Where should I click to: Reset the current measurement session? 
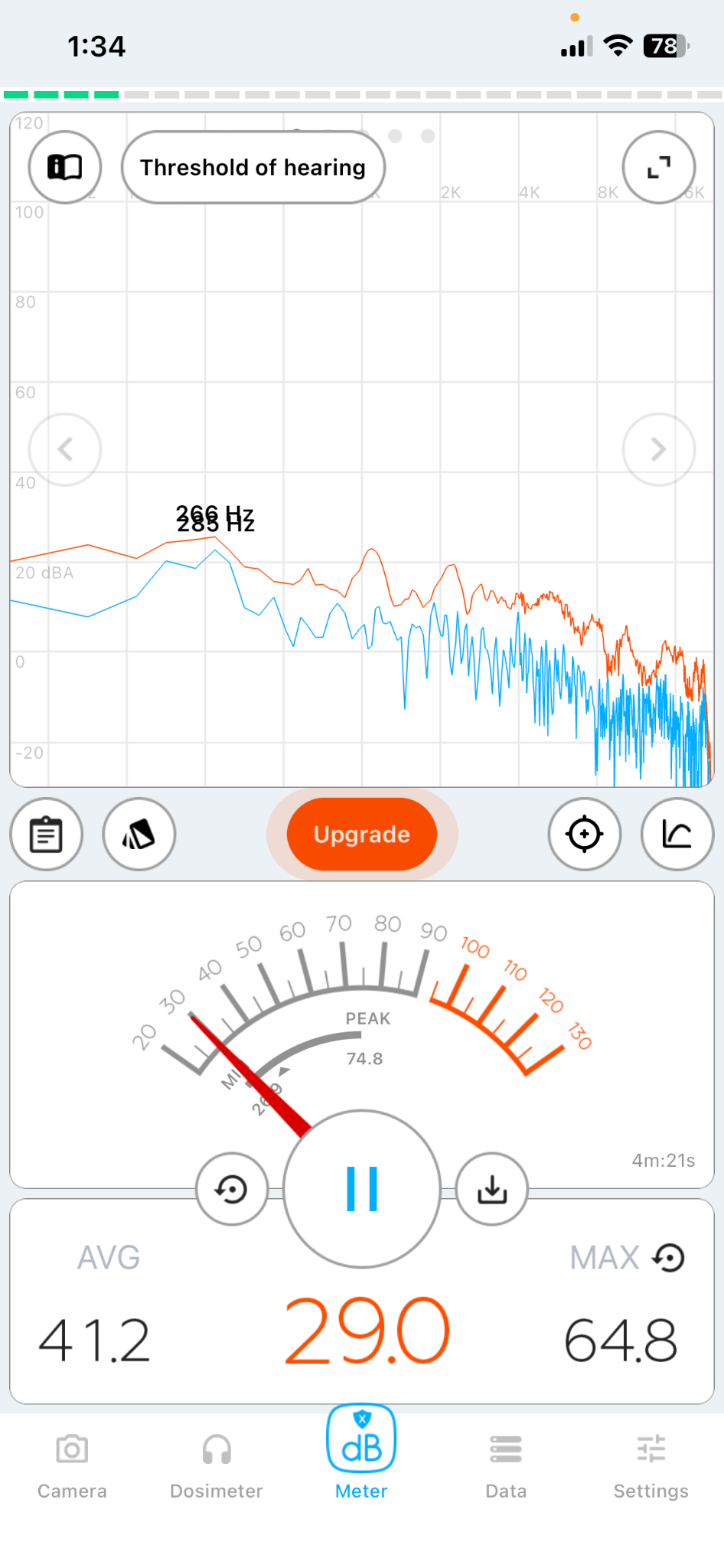point(232,1189)
